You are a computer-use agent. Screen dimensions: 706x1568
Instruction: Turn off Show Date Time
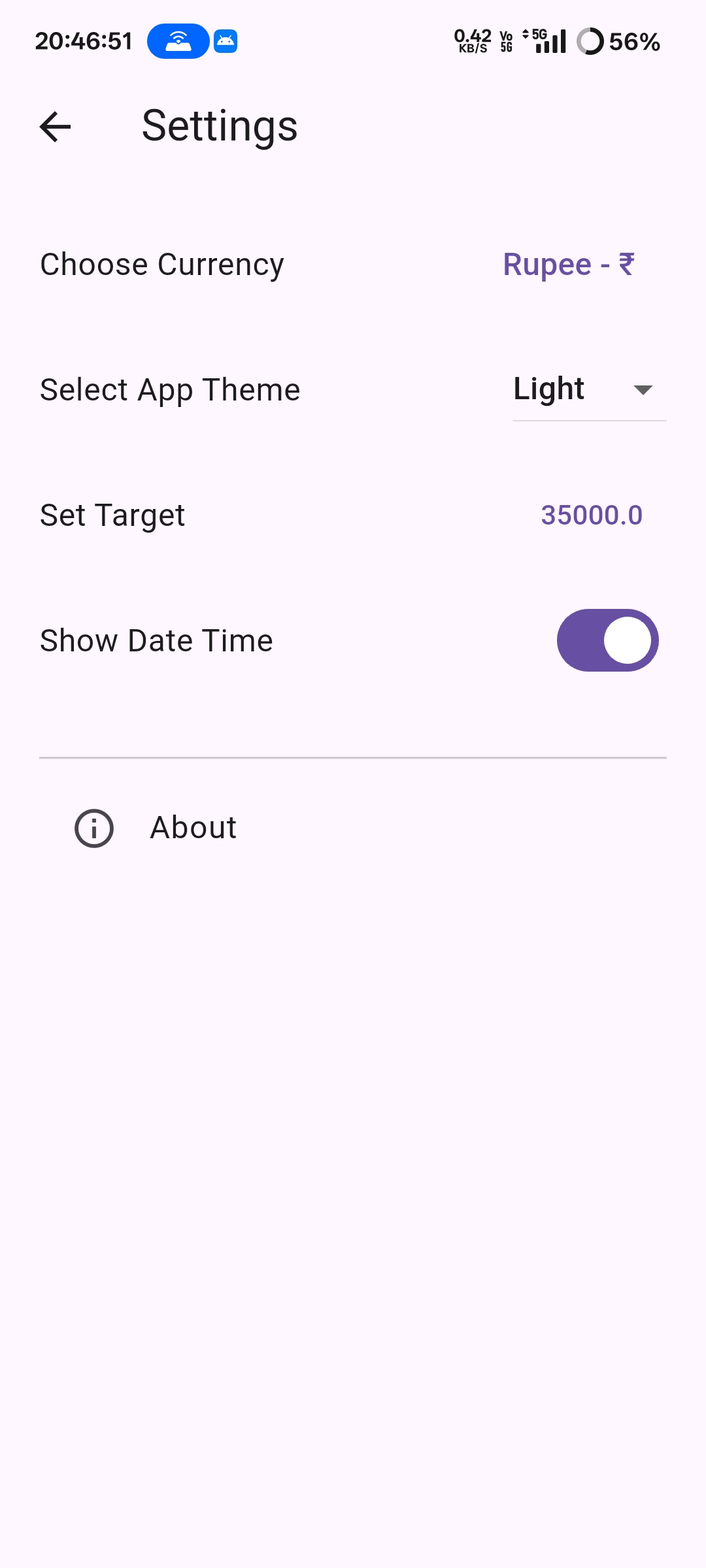coord(607,640)
